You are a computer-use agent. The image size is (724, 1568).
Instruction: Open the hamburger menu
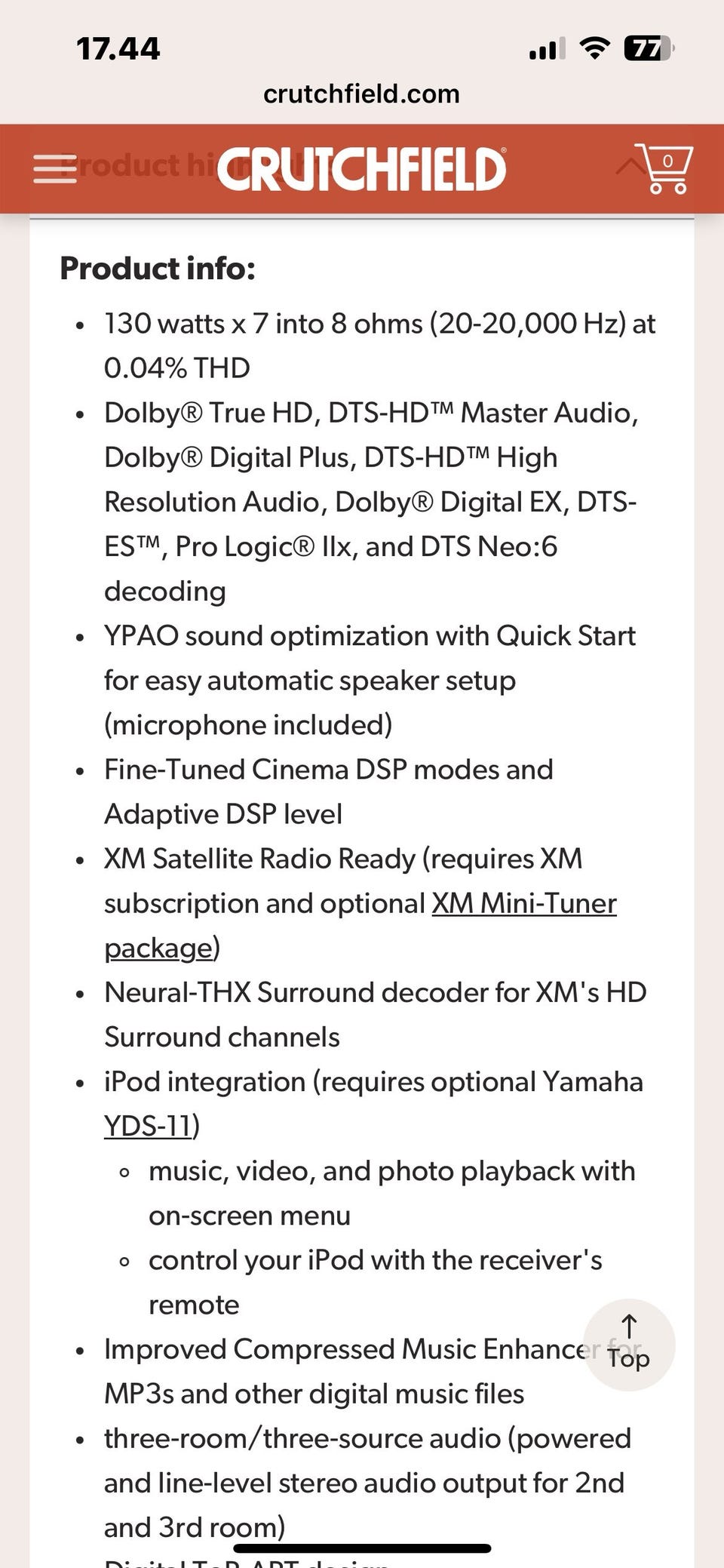point(55,168)
